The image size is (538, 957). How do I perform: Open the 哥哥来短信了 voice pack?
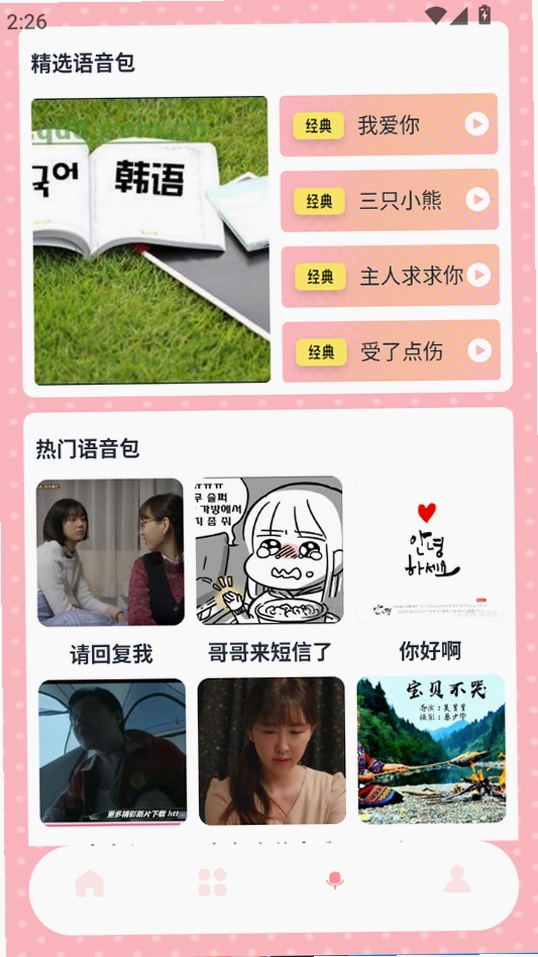tap(269, 551)
